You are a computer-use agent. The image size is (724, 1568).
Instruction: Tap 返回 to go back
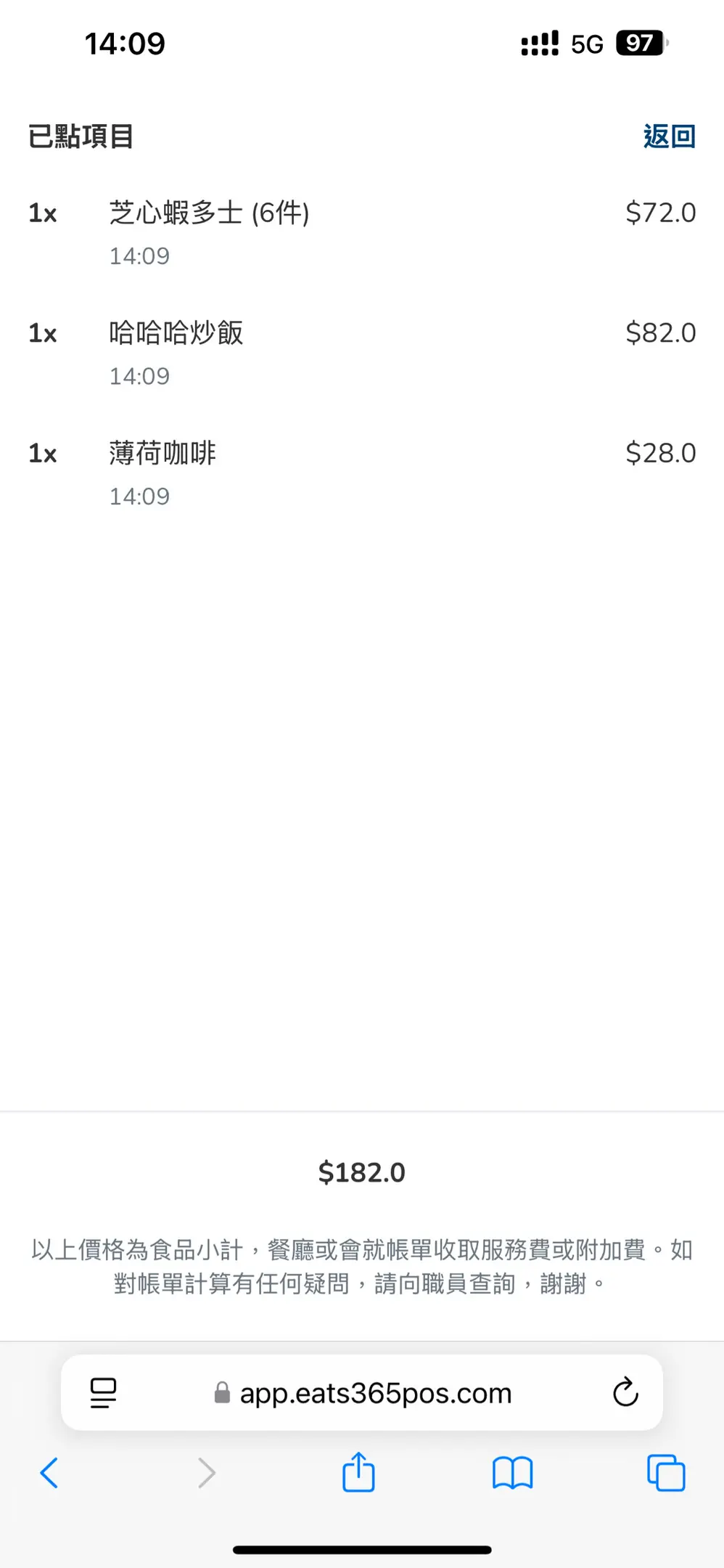(x=669, y=136)
